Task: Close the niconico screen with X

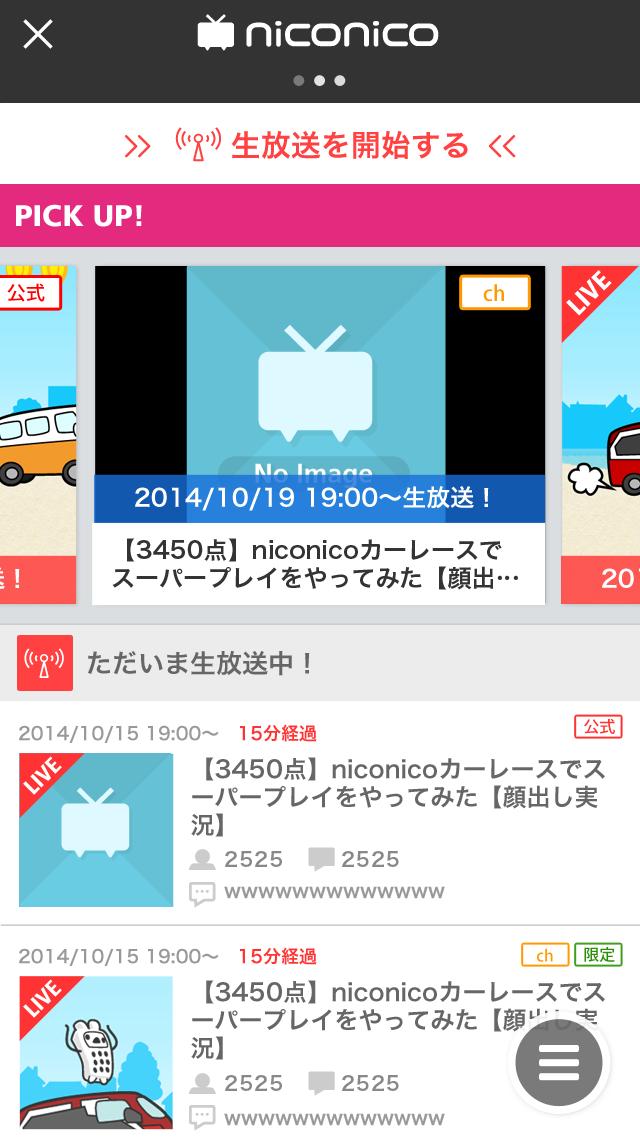Action: click(x=38, y=35)
